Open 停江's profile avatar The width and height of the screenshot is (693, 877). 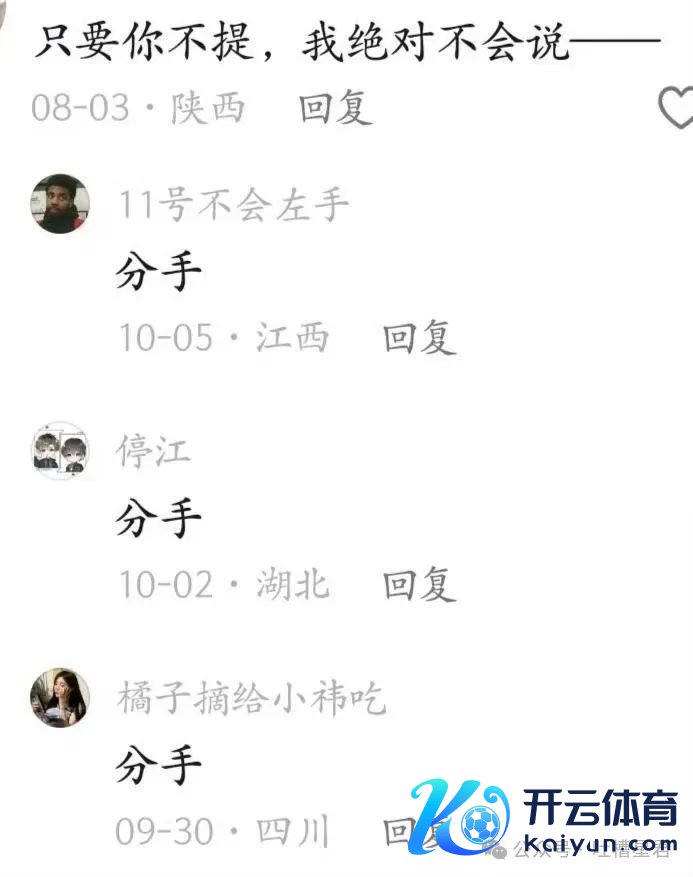[60, 451]
